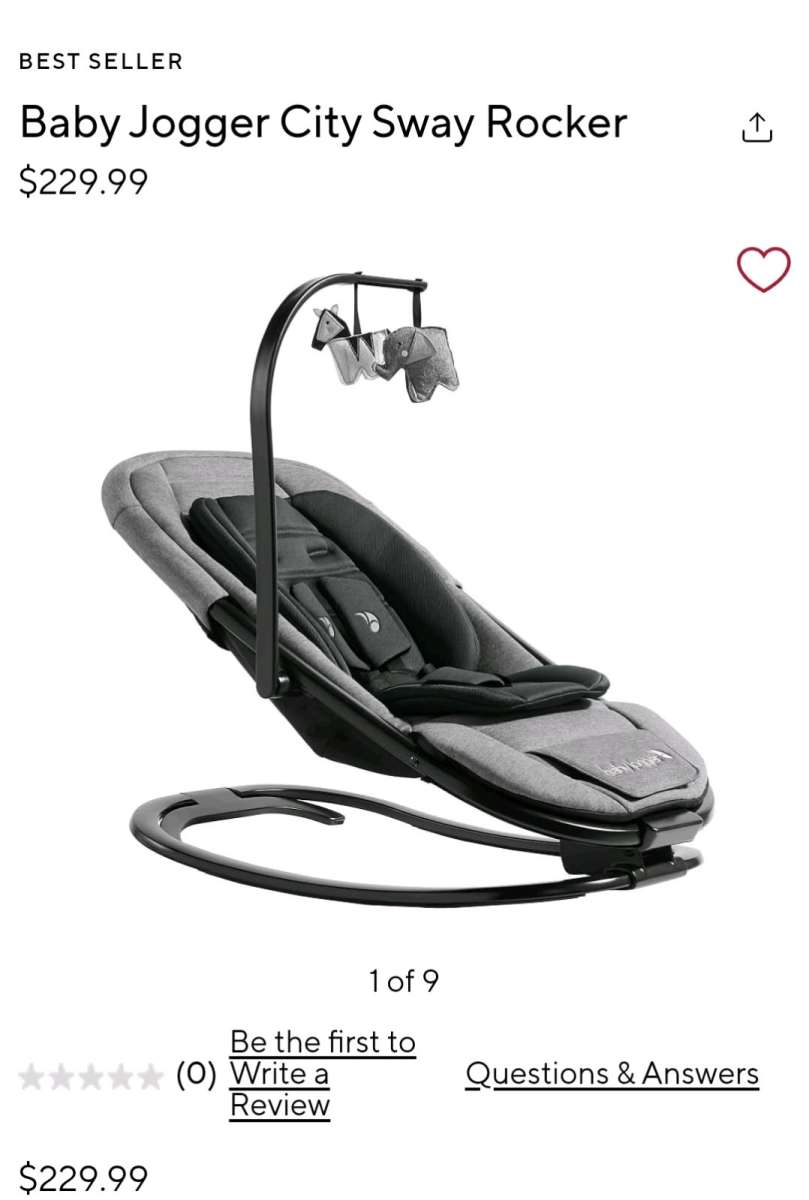This screenshot has height=1200, width=809.
Task: Click the Baby Jogger City Sway Rocker title
Action: coord(322,124)
